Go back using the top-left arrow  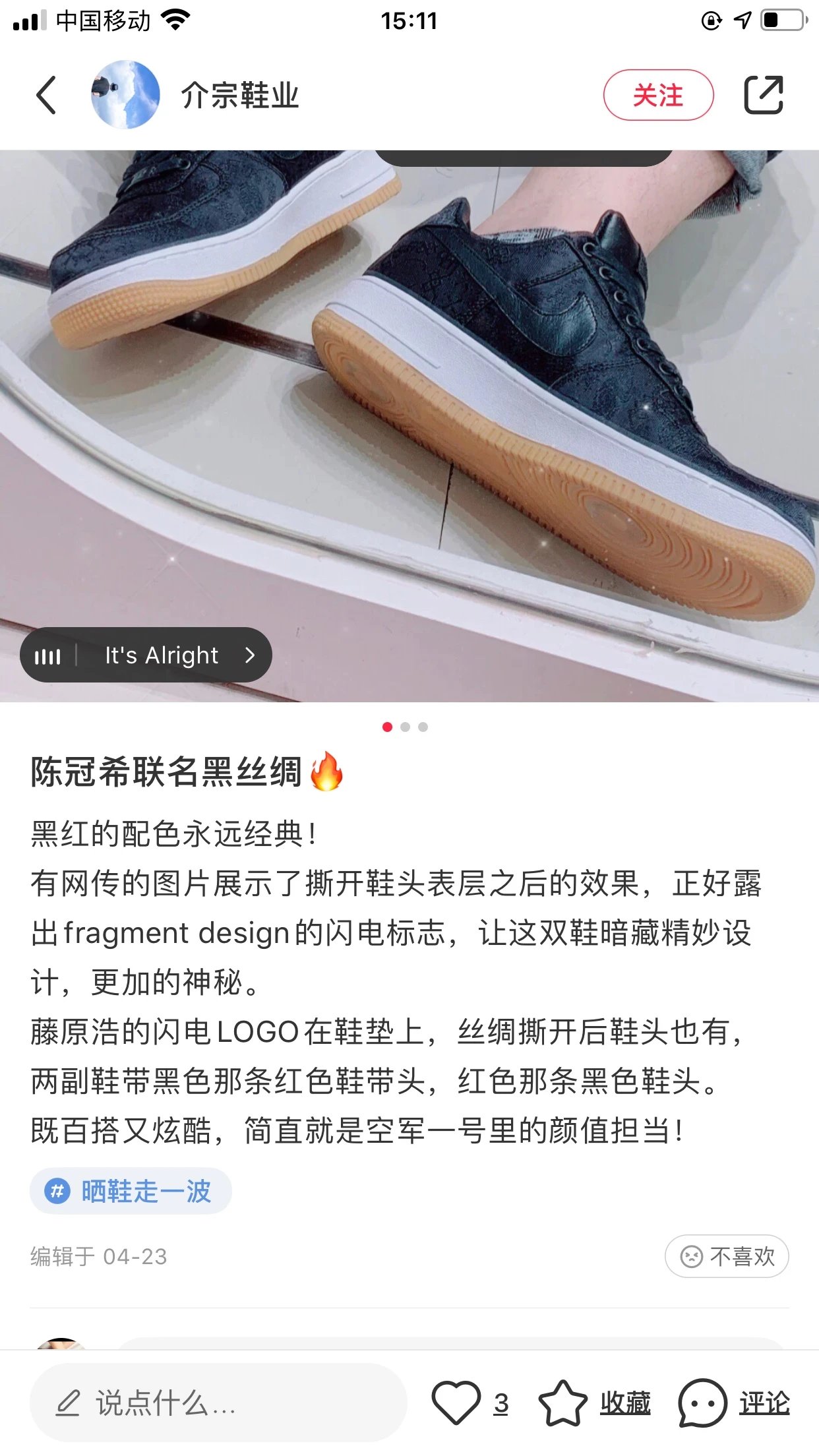pos(46,95)
